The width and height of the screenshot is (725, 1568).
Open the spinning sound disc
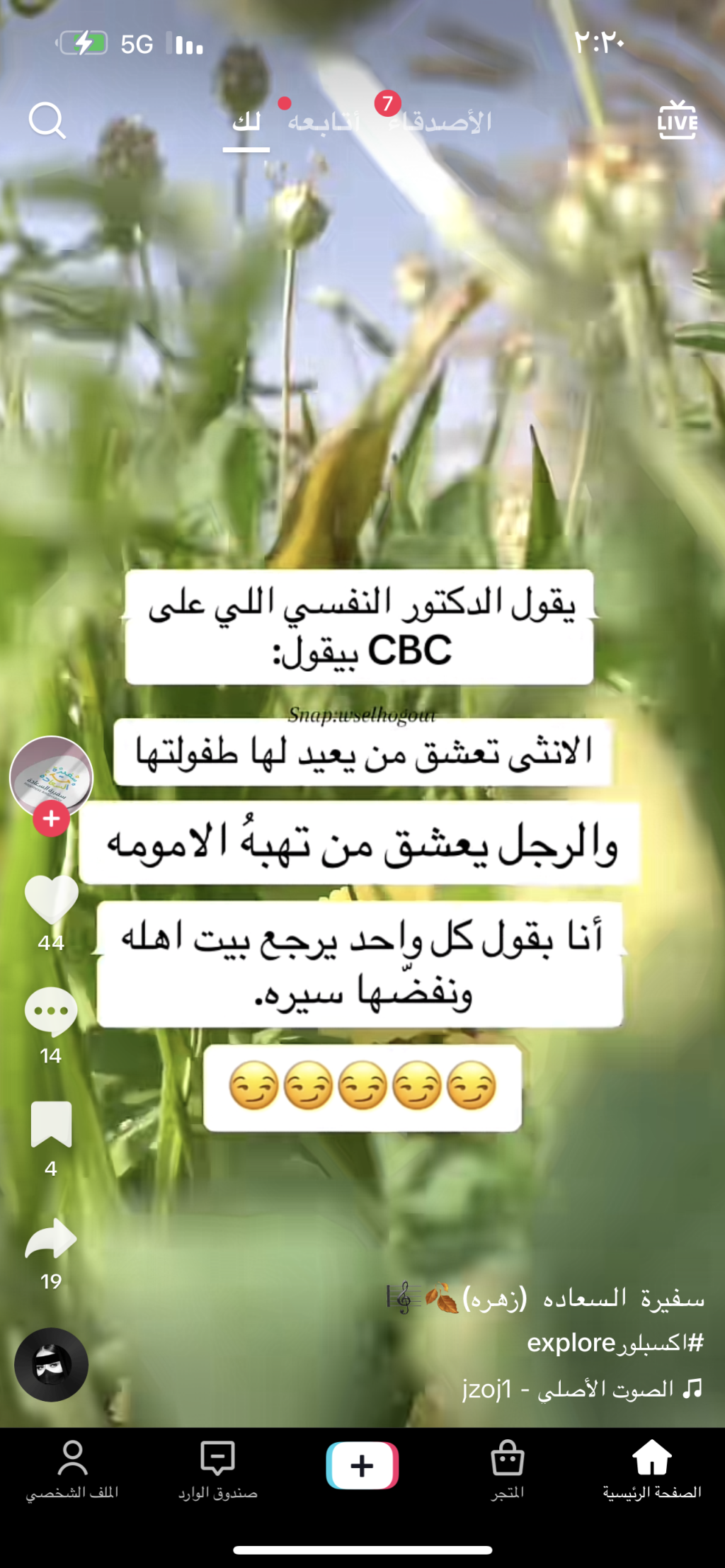[x=51, y=1364]
